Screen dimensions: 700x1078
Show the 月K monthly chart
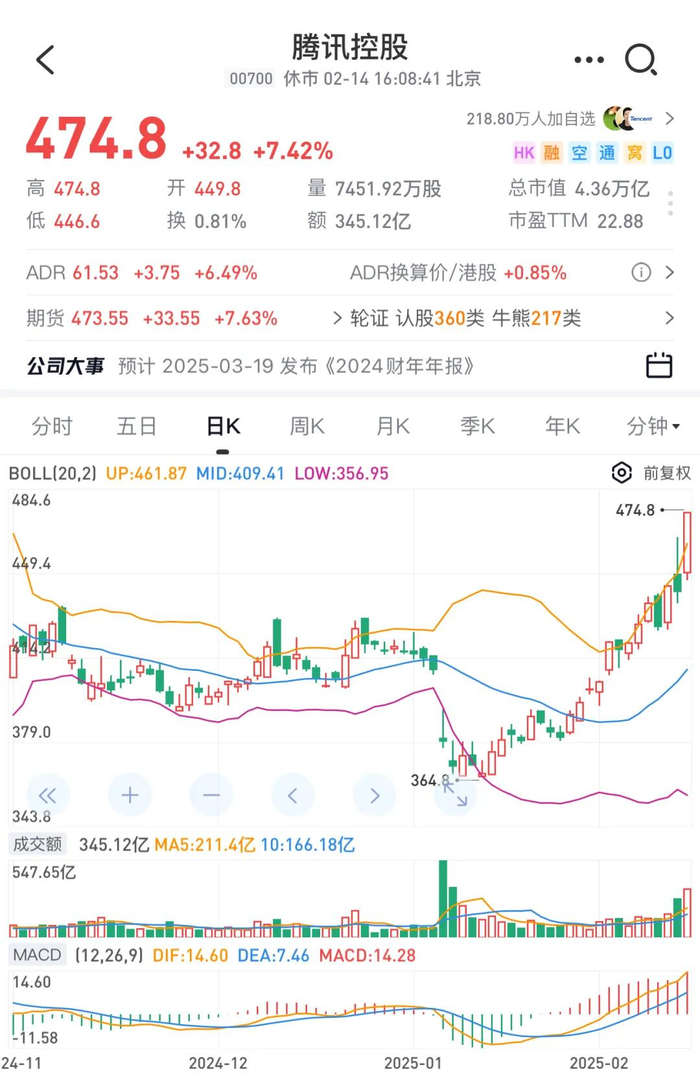pos(393,427)
